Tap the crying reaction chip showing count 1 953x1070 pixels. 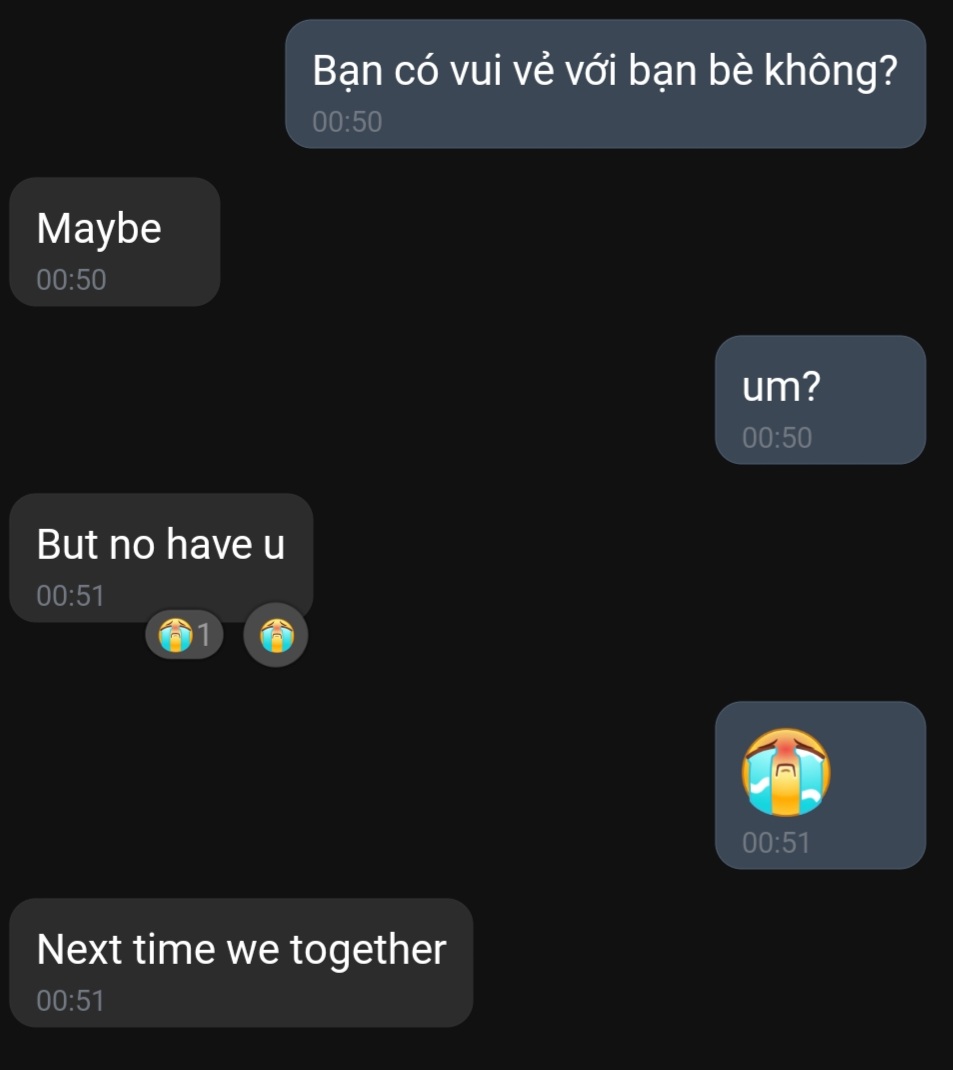pyautogui.click(x=184, y=635)
